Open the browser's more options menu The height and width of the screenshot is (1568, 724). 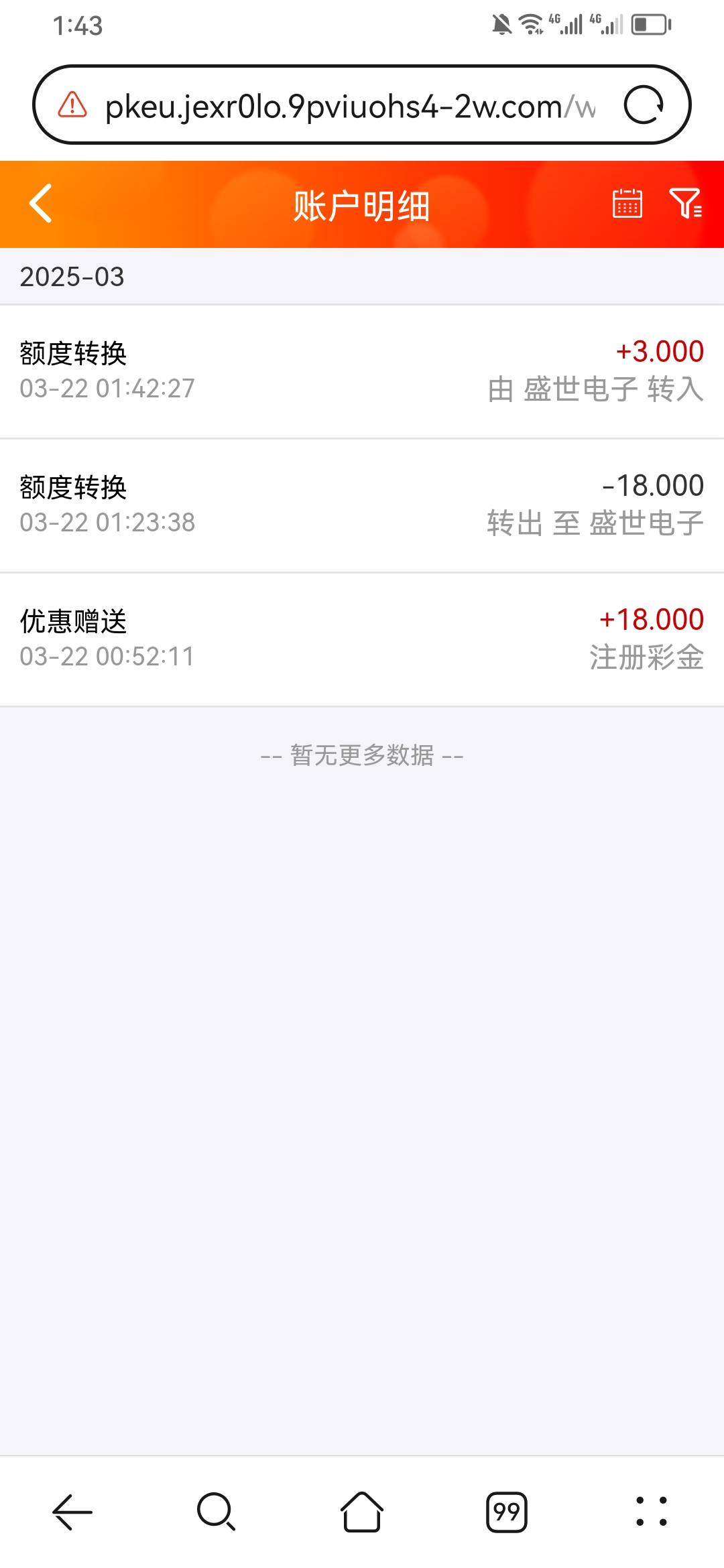pyautogui.click(x=651, y=1512)
